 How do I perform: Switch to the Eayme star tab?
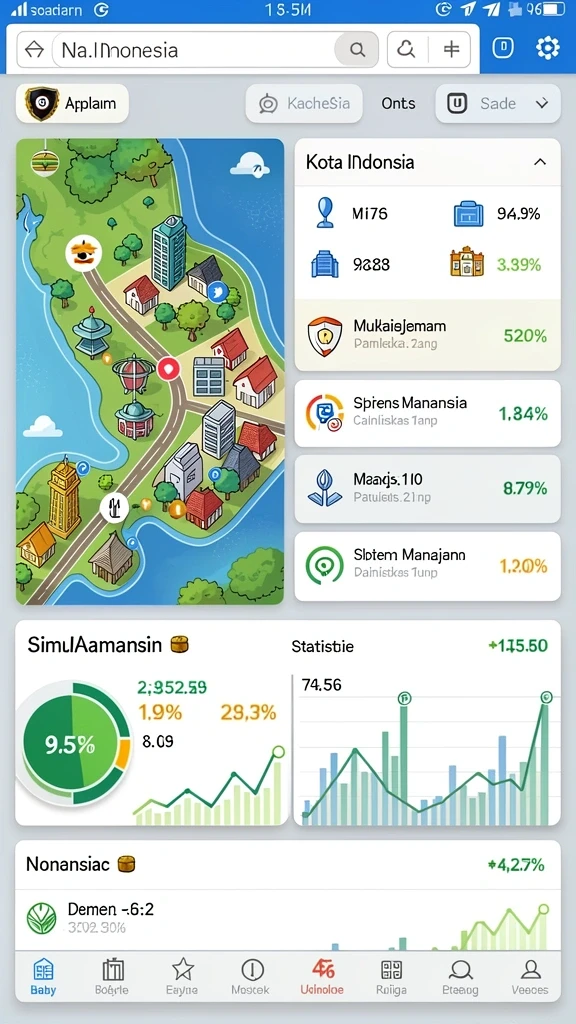point(182,976)
